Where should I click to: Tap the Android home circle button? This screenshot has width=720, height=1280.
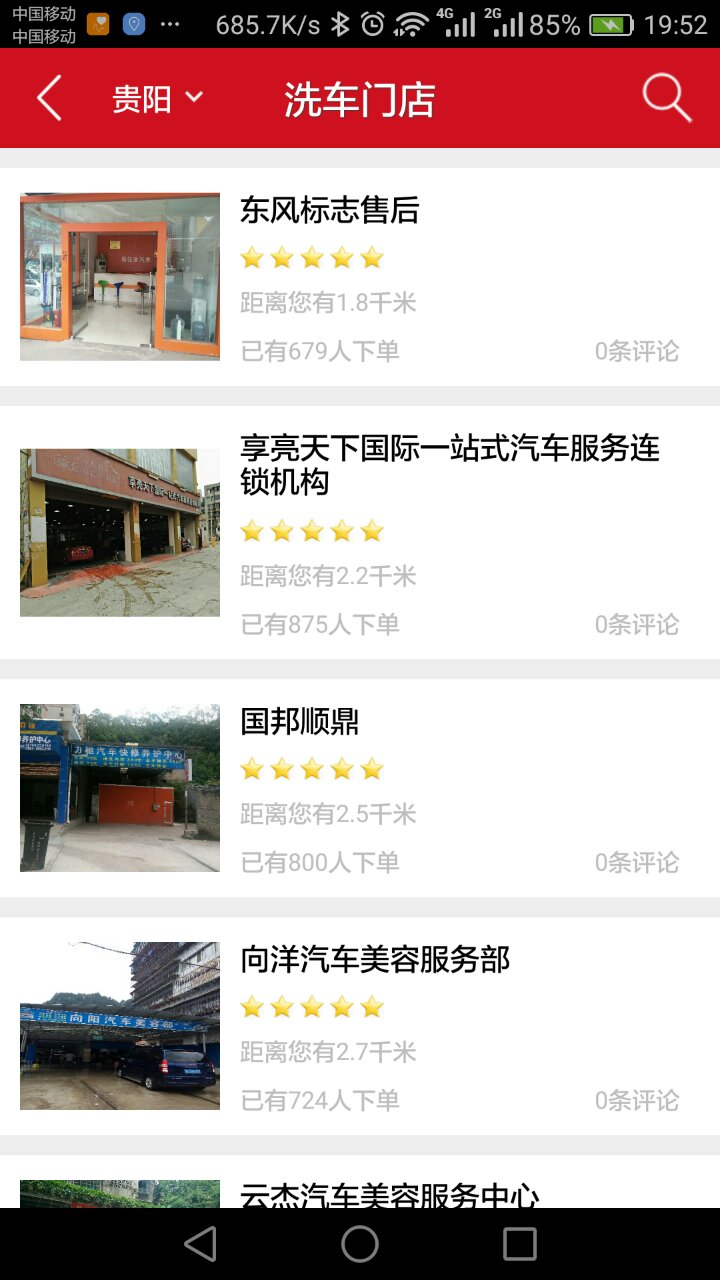click(x=360, y=1244)
